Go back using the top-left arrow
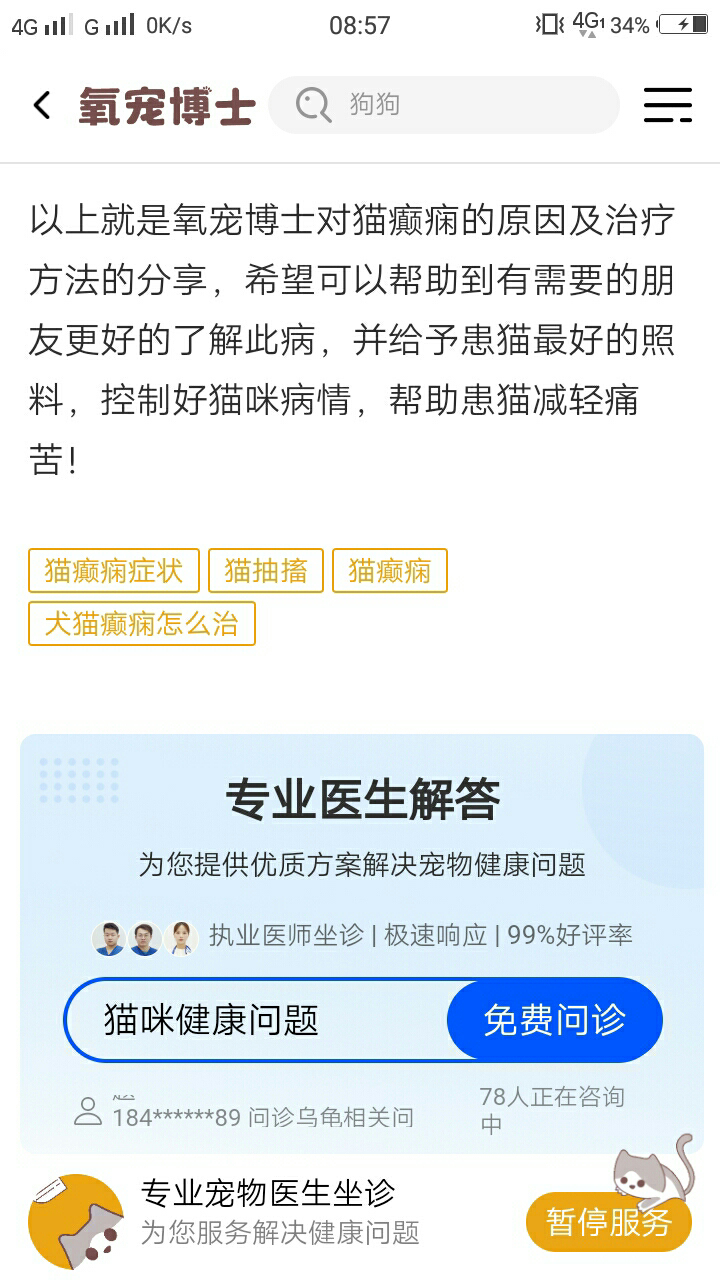 42,105
